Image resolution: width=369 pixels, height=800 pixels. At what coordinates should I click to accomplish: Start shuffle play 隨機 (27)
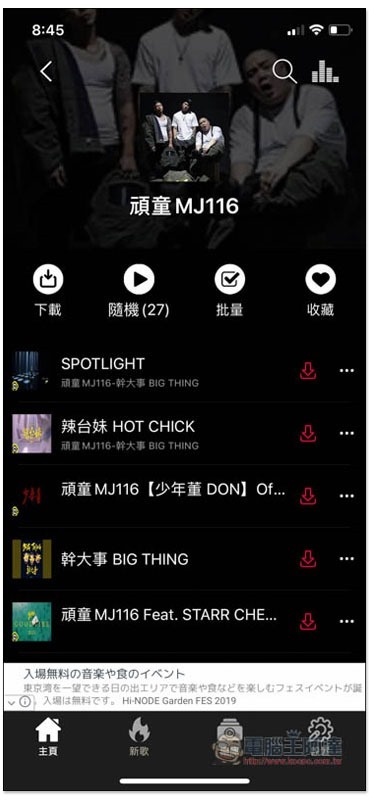pos(139,291)
